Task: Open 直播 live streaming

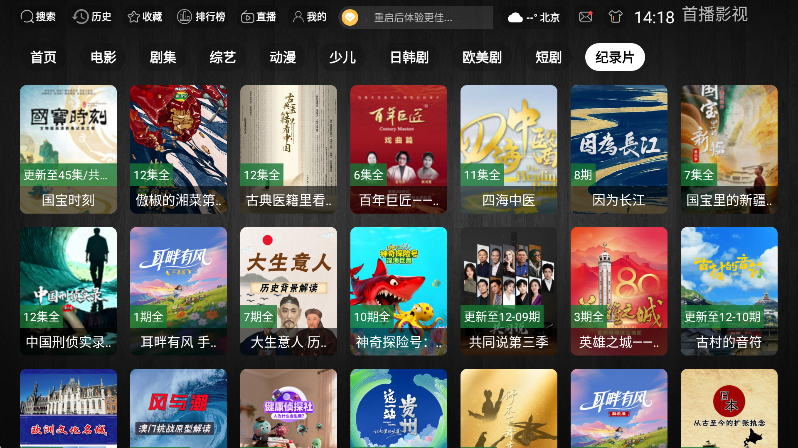Action: click(x=259, y=17)
